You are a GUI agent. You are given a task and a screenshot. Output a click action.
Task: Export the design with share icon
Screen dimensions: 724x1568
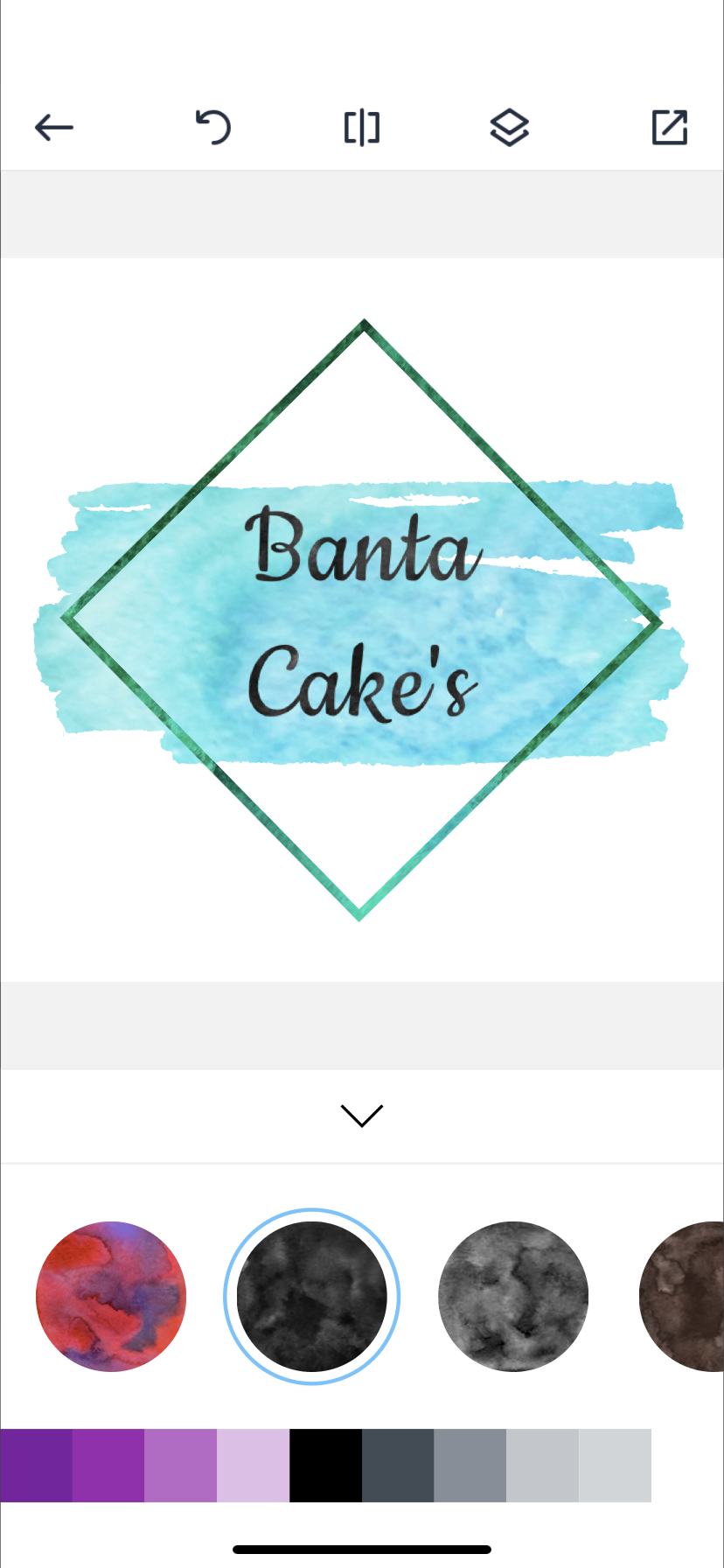[670, 127]
